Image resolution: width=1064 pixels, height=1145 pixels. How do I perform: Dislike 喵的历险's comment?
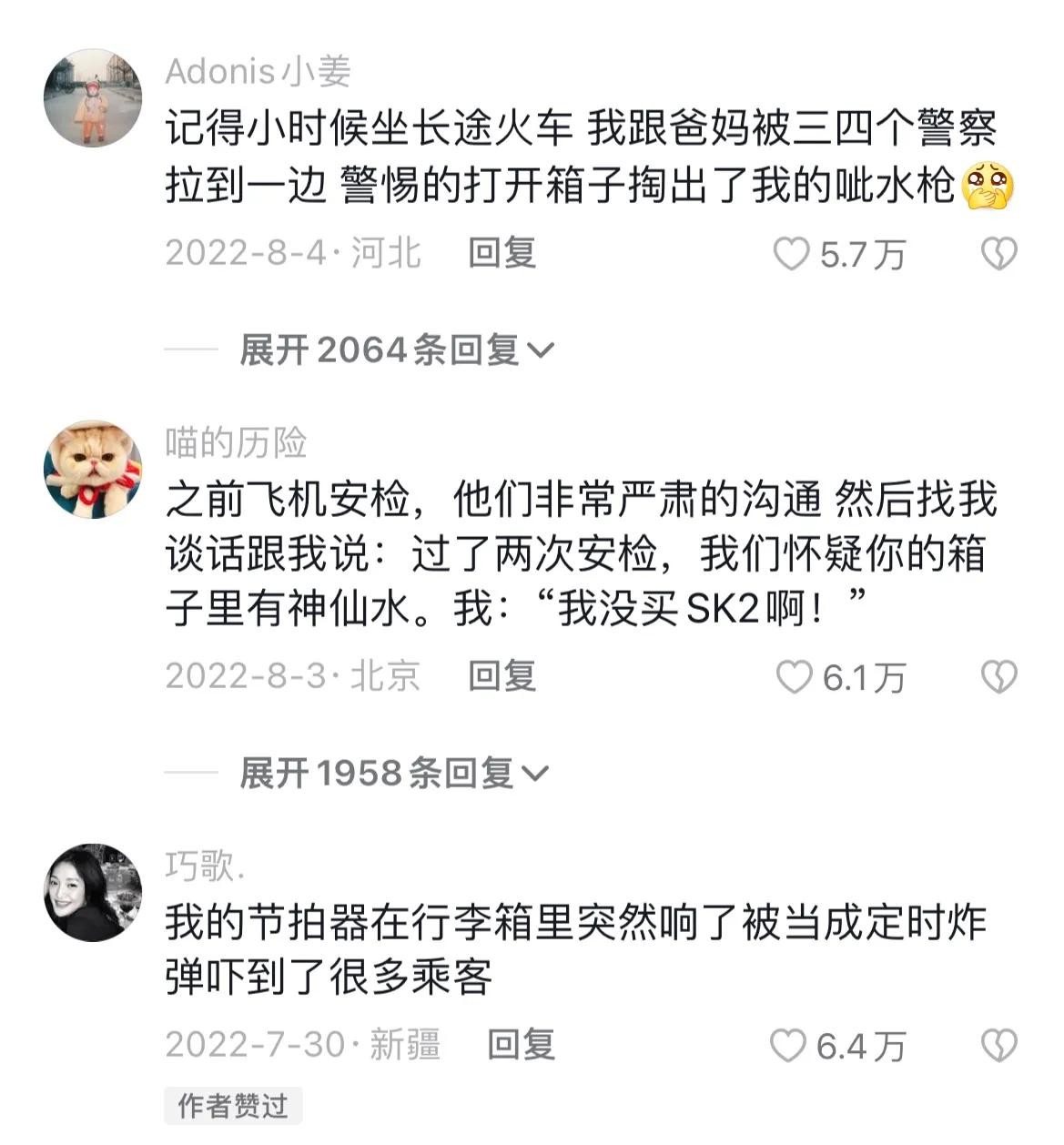[998, 677]
